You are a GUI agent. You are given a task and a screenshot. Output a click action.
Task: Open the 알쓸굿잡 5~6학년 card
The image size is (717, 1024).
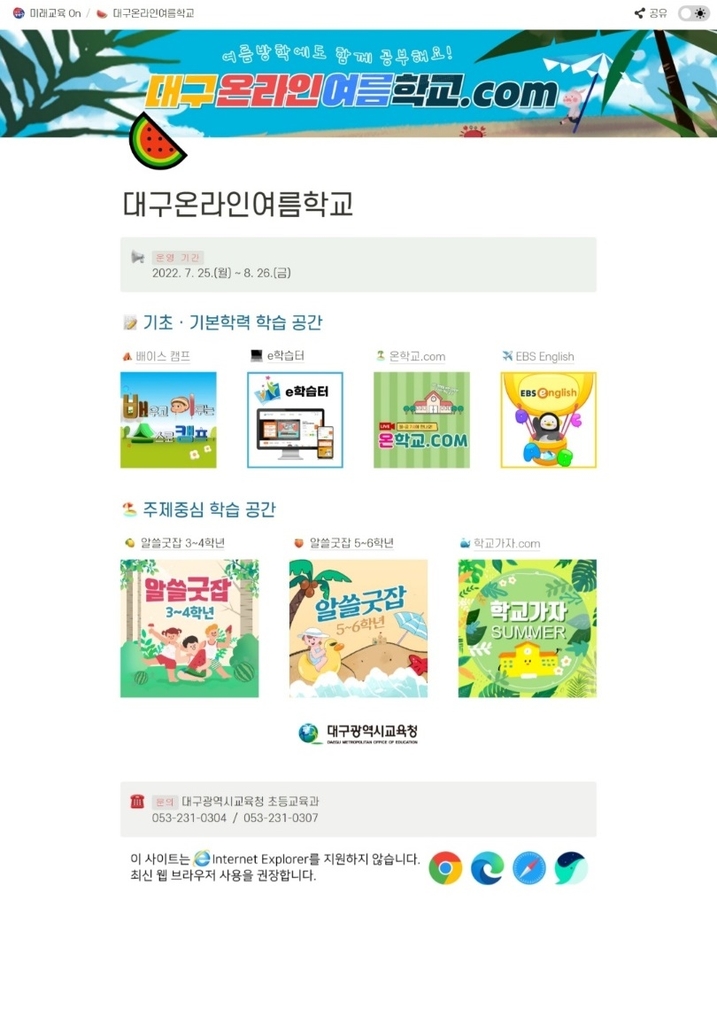[358, 628]
